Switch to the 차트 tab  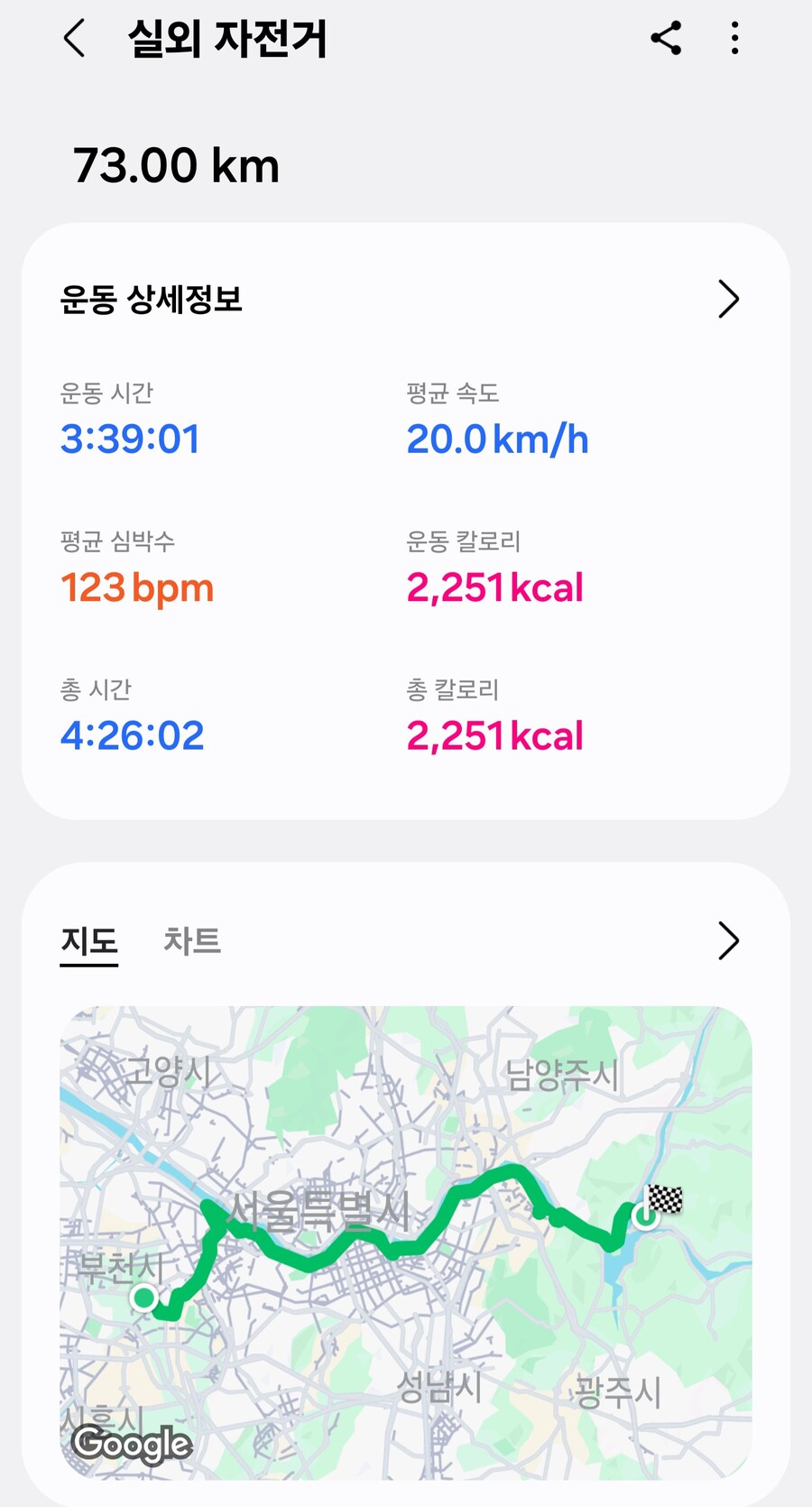coord(191,941)
